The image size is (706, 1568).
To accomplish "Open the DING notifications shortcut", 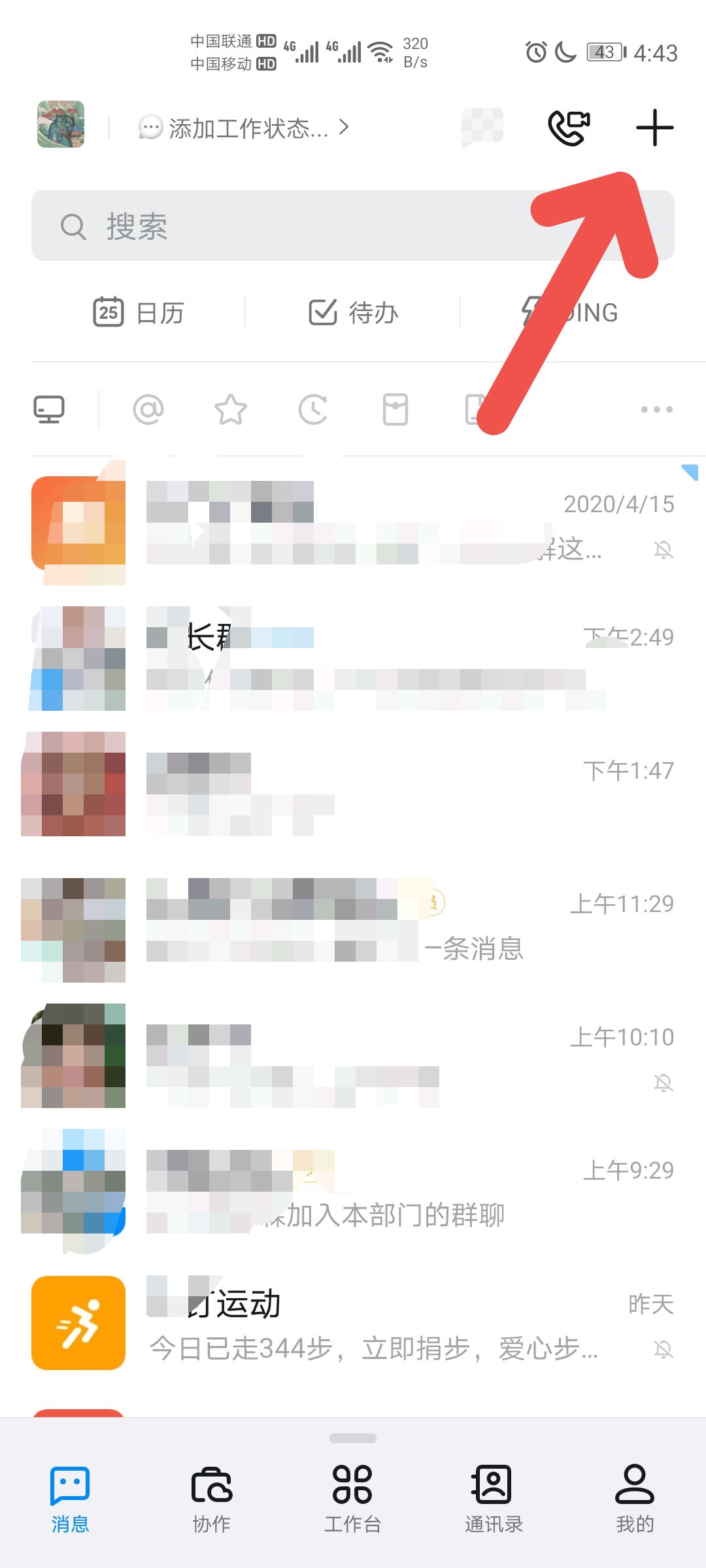I will pos(572,312).
